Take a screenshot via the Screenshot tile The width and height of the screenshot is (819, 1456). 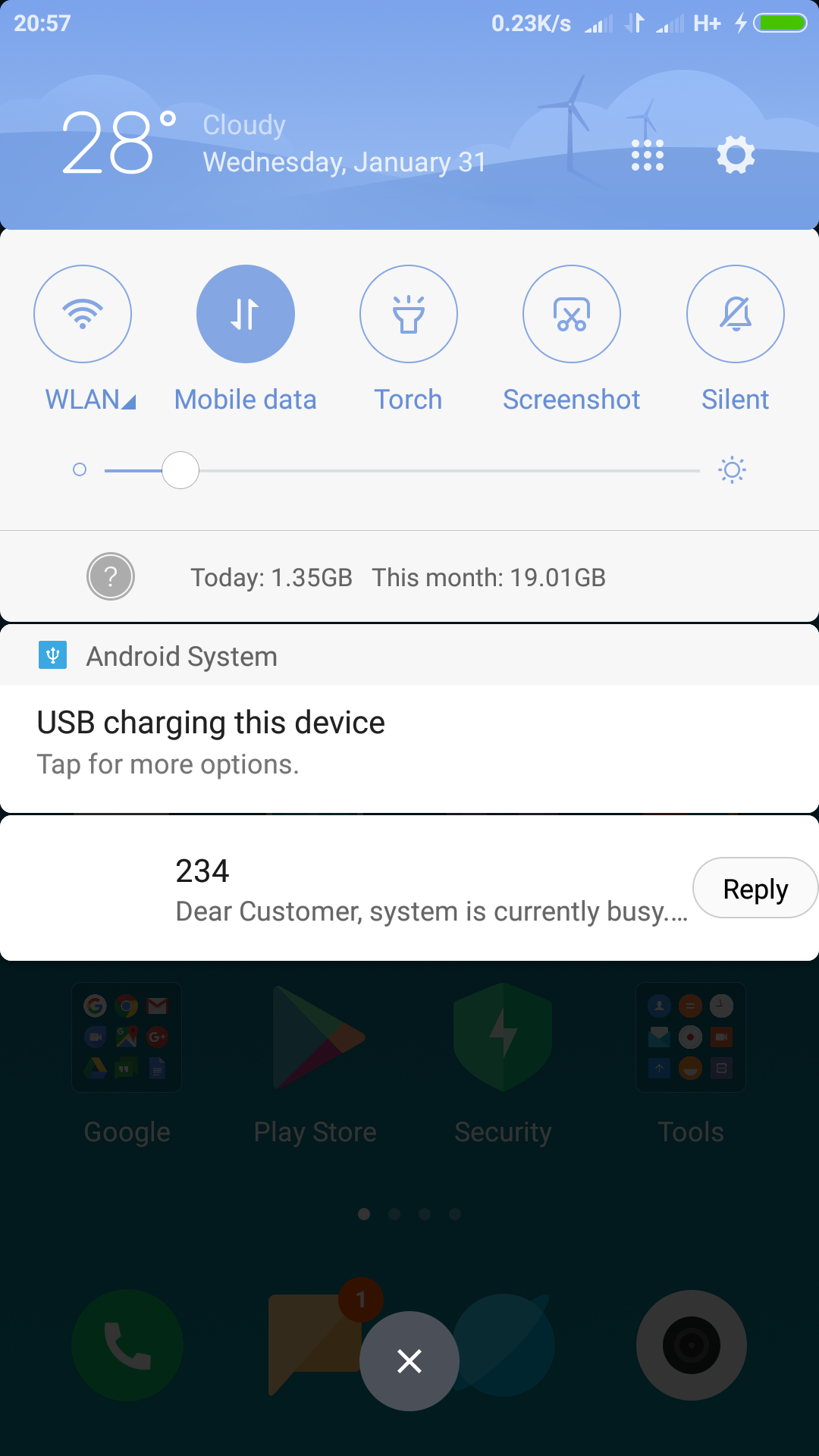tap(572, 314)
